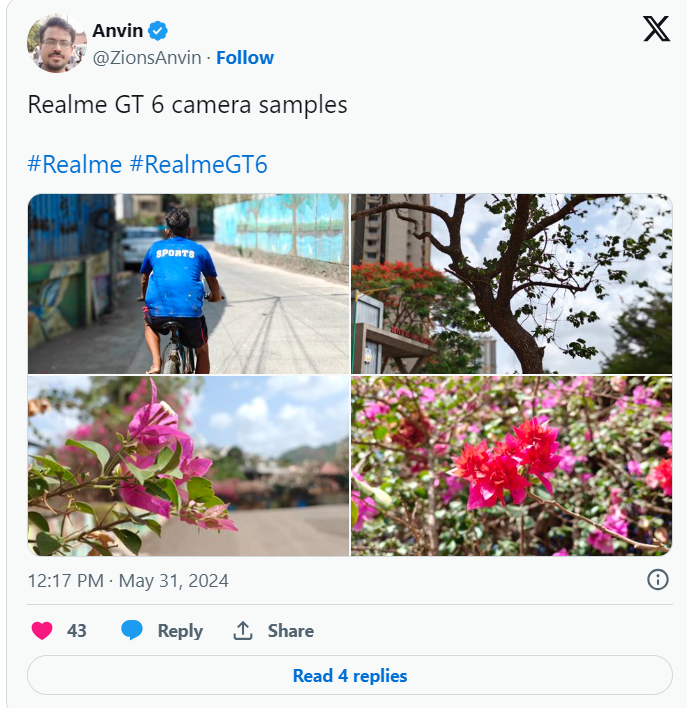
Task: Open the #RealmeGT6 hashtag
Action: coord(199,164)
